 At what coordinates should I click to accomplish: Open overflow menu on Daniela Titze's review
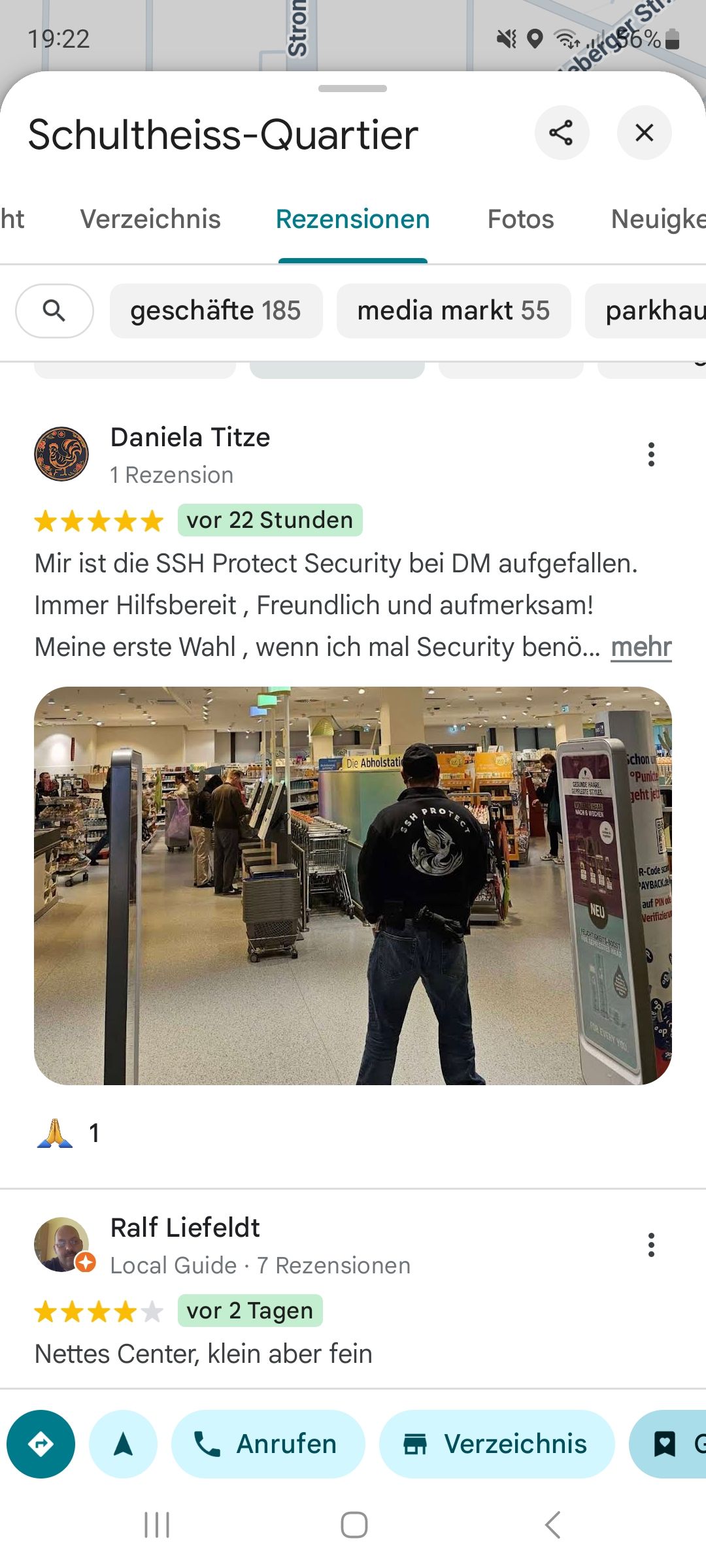[x=651, y=454]
